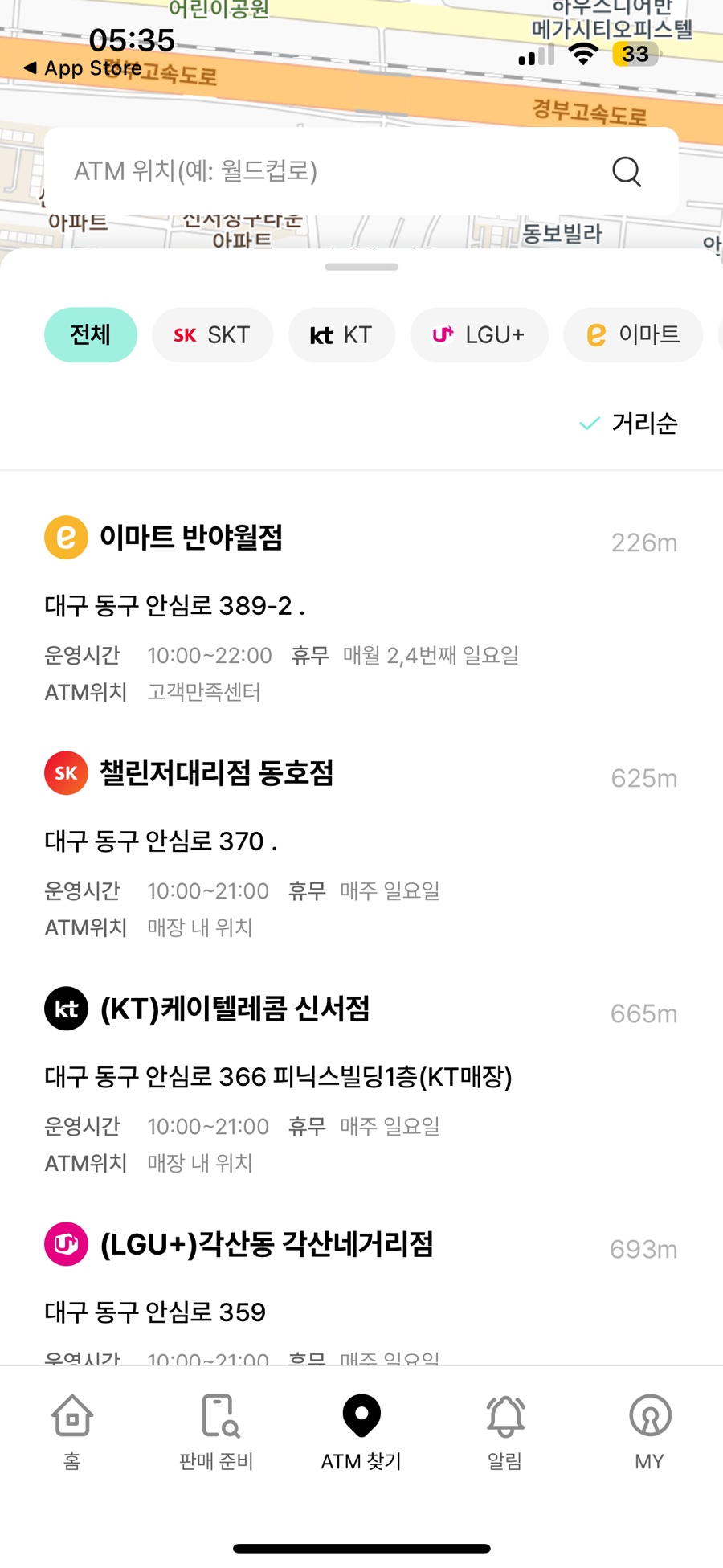Filter ATMs by KT
723x1568 pixels.
(x=342, y=334)
